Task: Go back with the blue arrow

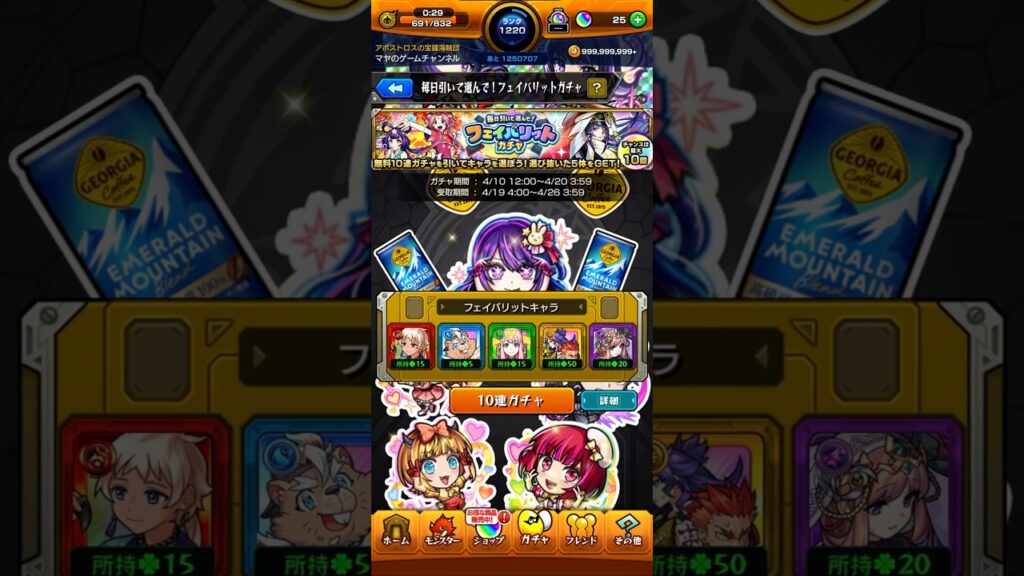Action: click(395, 88)
